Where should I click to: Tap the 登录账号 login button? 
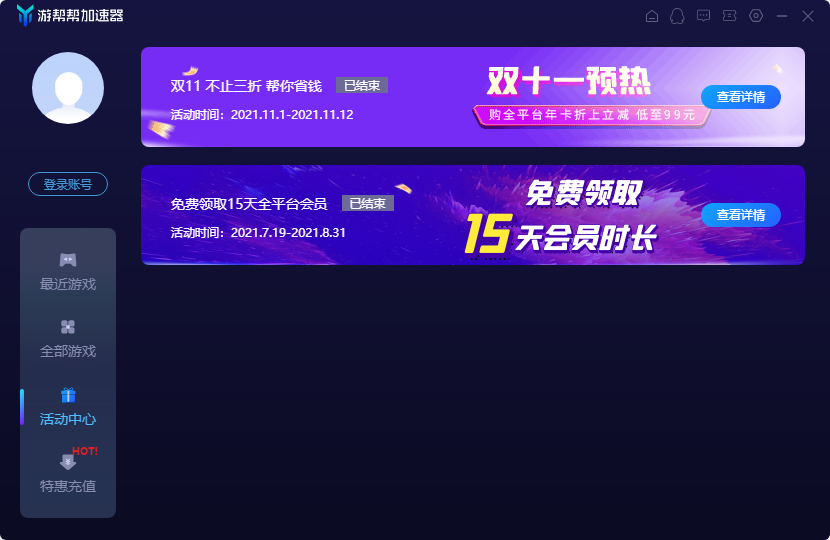point(68,184)
